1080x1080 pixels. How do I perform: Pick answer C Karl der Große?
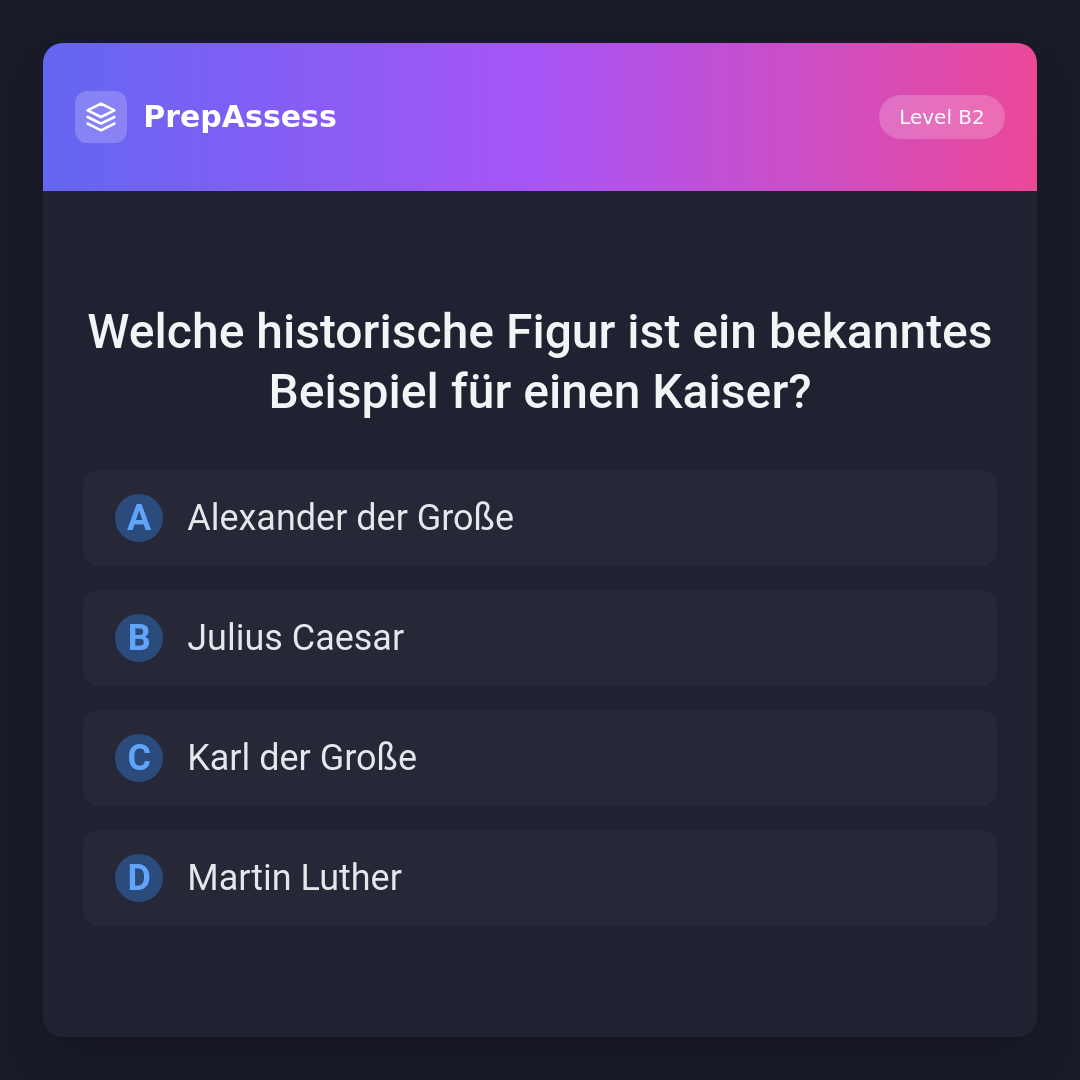click(540, 758)
